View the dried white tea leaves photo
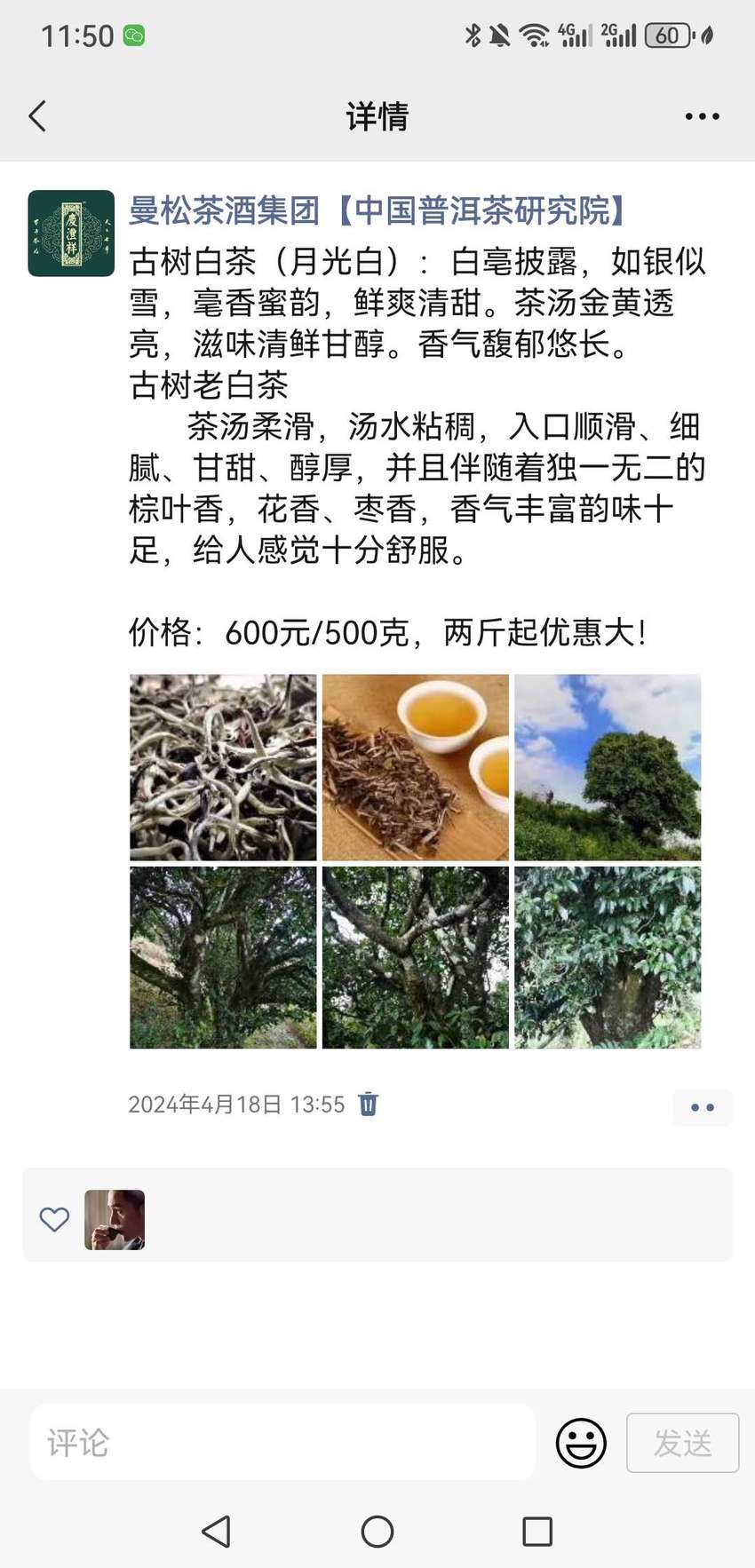Image resolution: width=755 pixels, height=1568 pixels. [x=223, y=767]
